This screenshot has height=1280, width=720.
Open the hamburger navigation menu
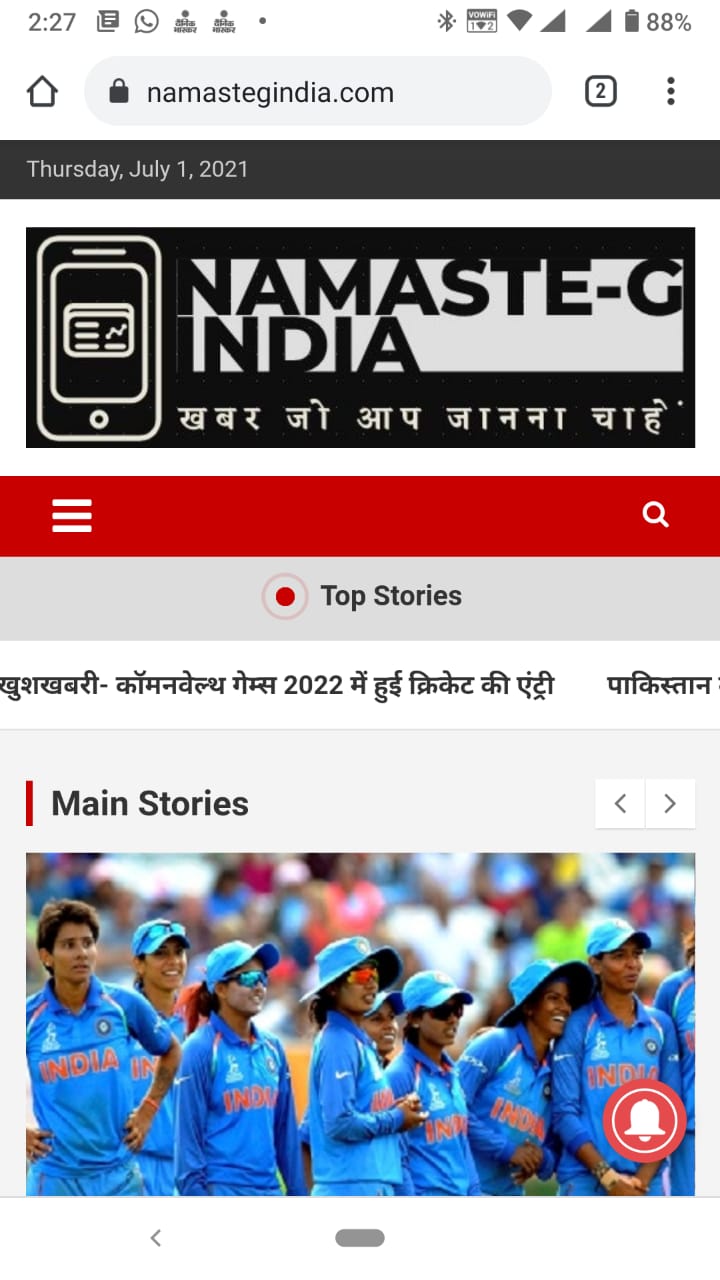(72, 515)
